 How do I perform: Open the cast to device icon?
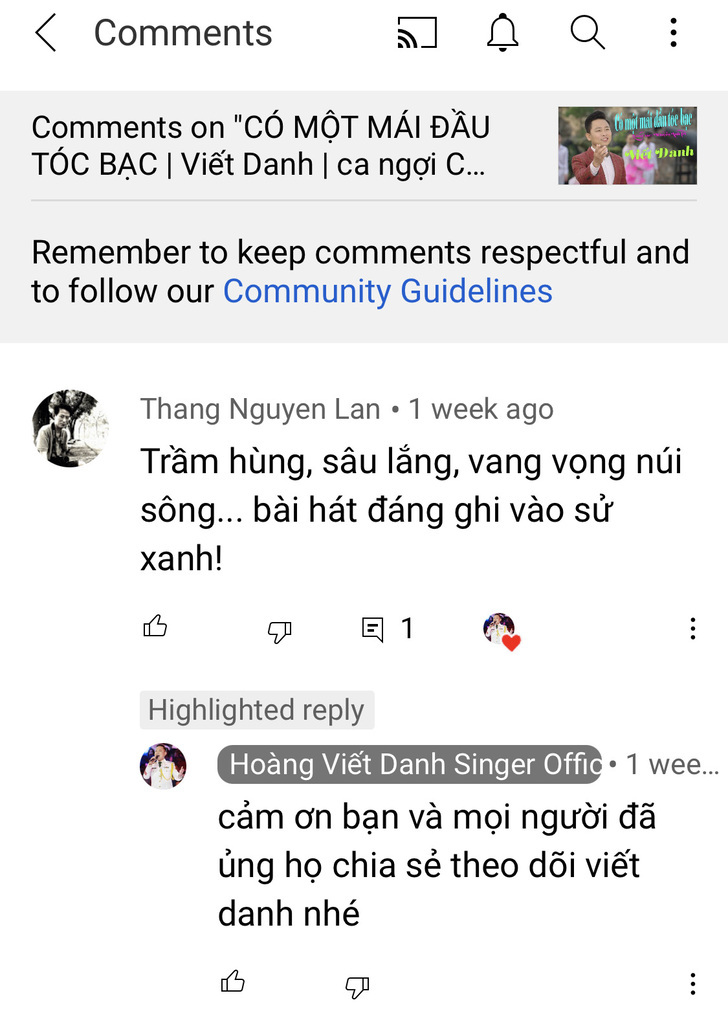(x=417, y=34)
